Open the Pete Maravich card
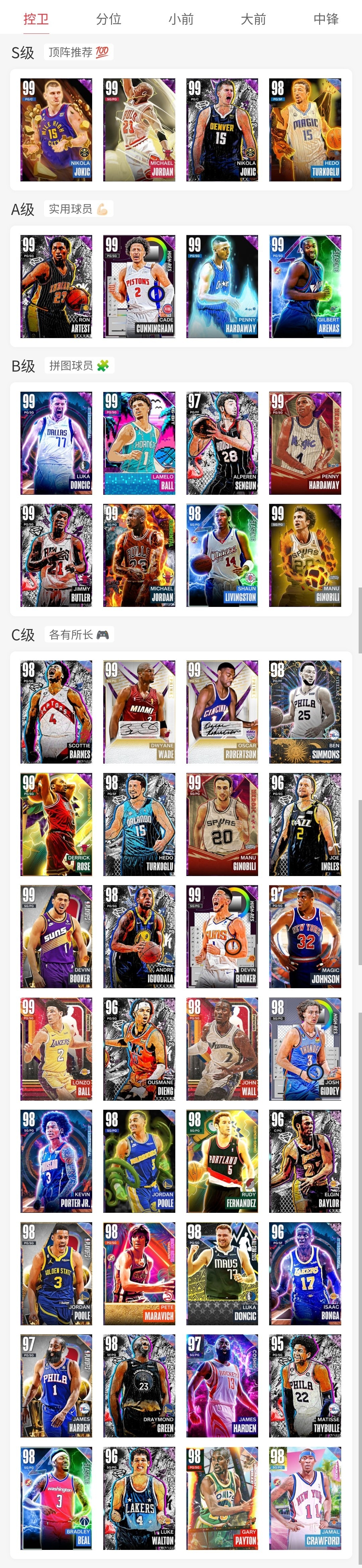Image resolution: width=362 pixels, height=1568 pixels. point(139,1273)
